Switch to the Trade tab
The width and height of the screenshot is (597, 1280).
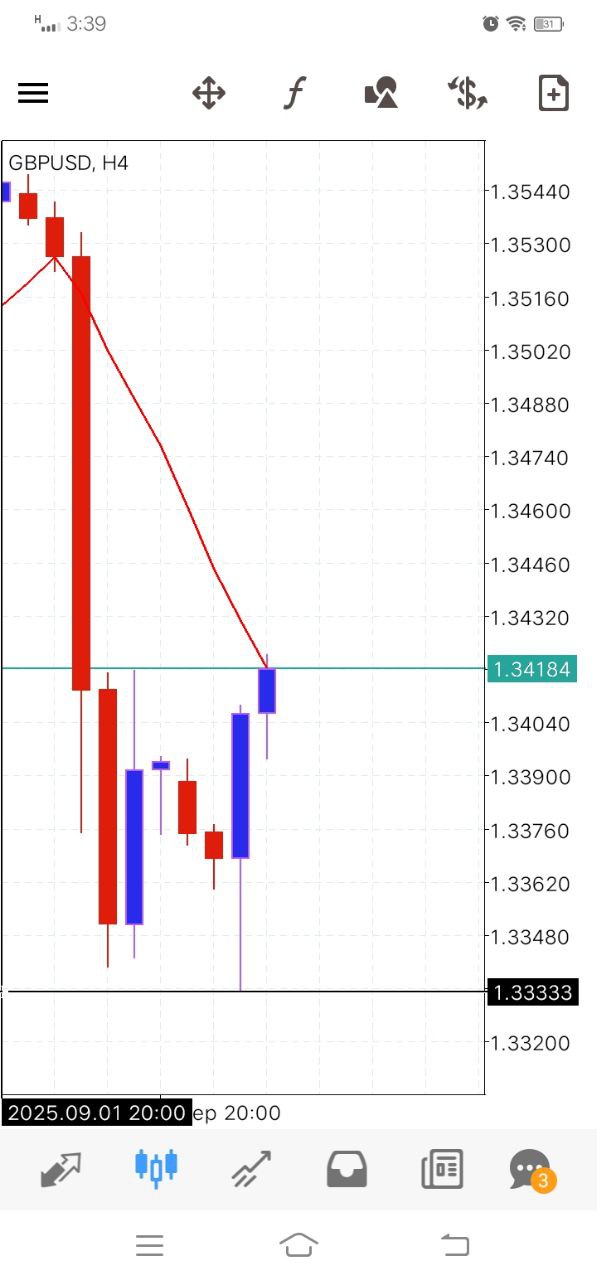[251, 1168]
